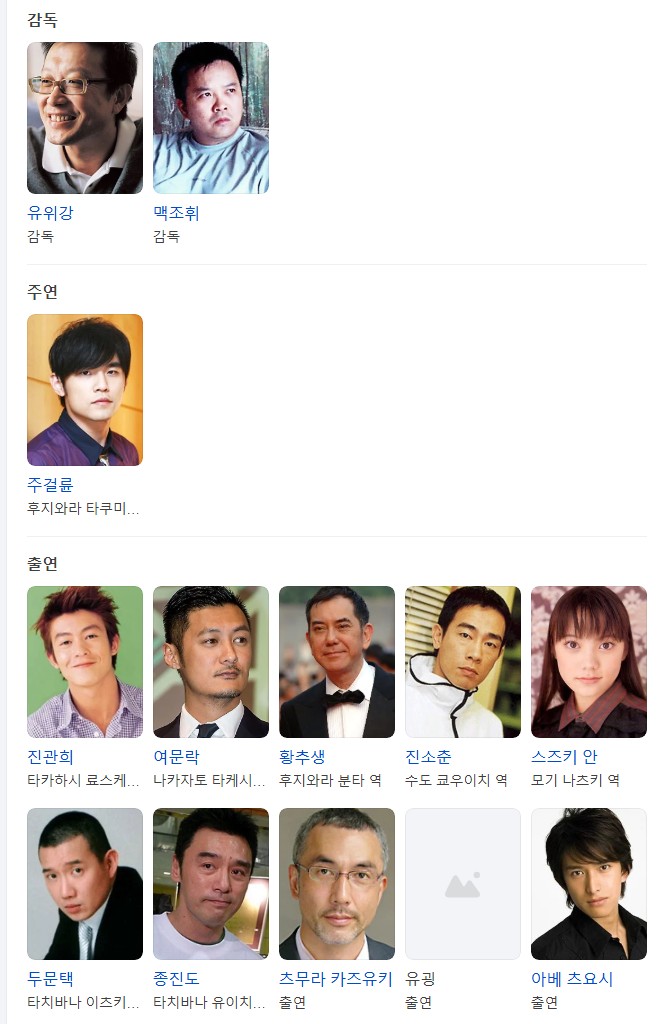Open director 유위강's profile card
Viewport: 663px width, 1024px height.
[85, 118]
